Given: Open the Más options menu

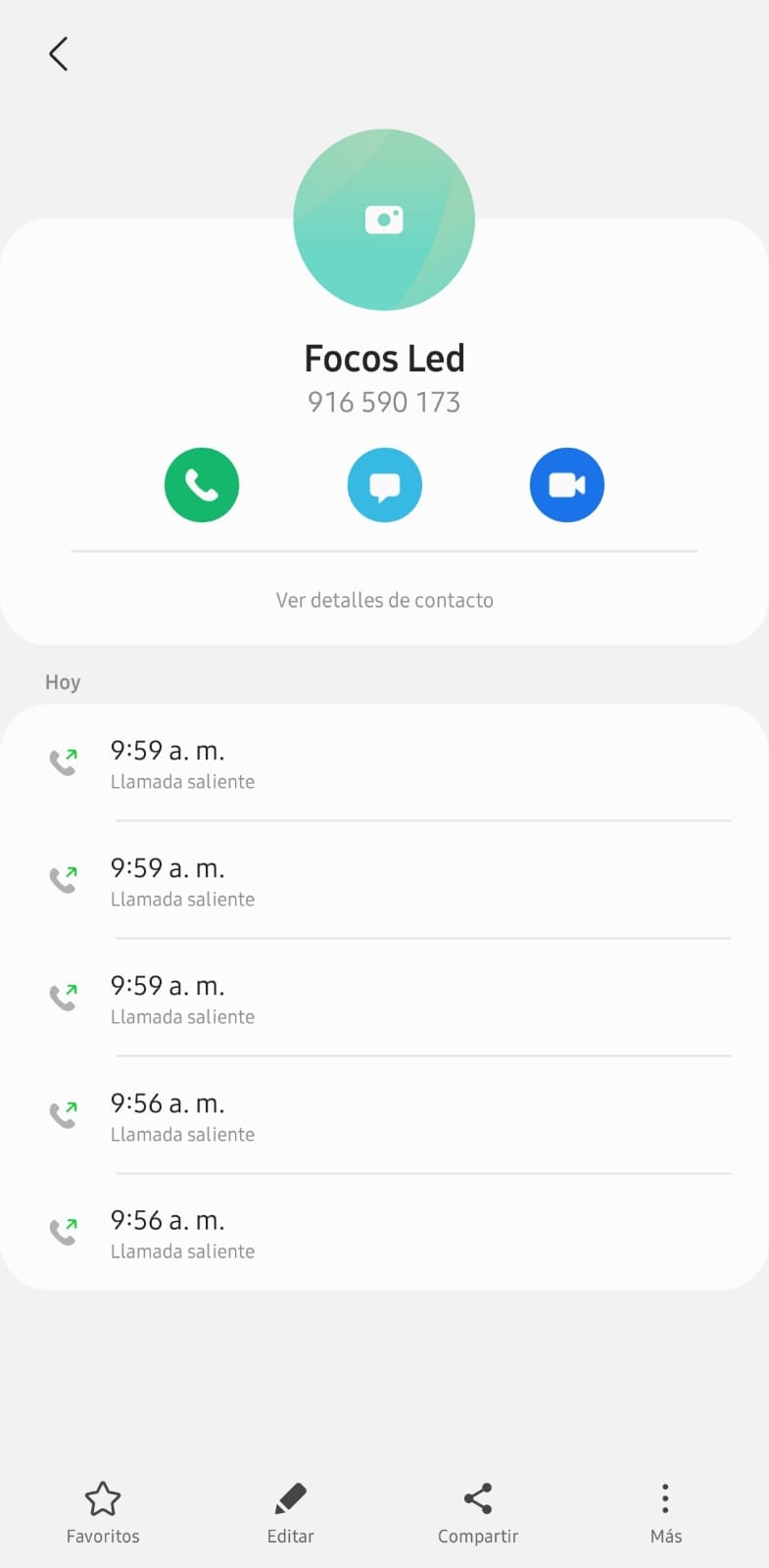Looking at the screenshot, I should pyautogui.click(x=665, y=1512).
